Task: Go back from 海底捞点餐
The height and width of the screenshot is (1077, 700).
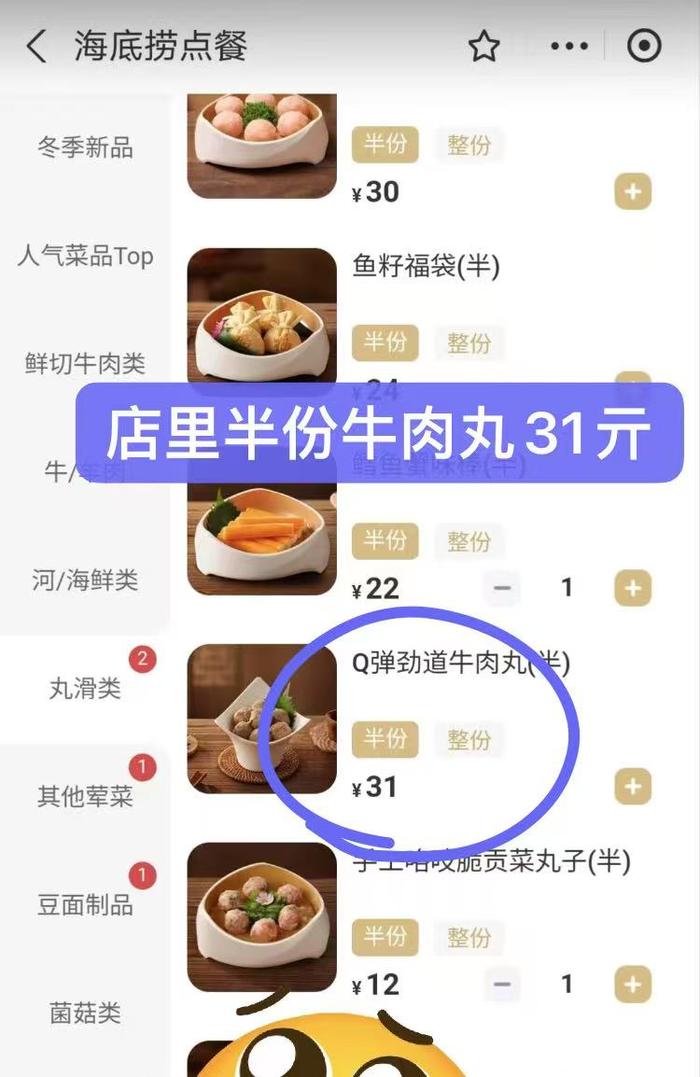Action: coord(37,46)
